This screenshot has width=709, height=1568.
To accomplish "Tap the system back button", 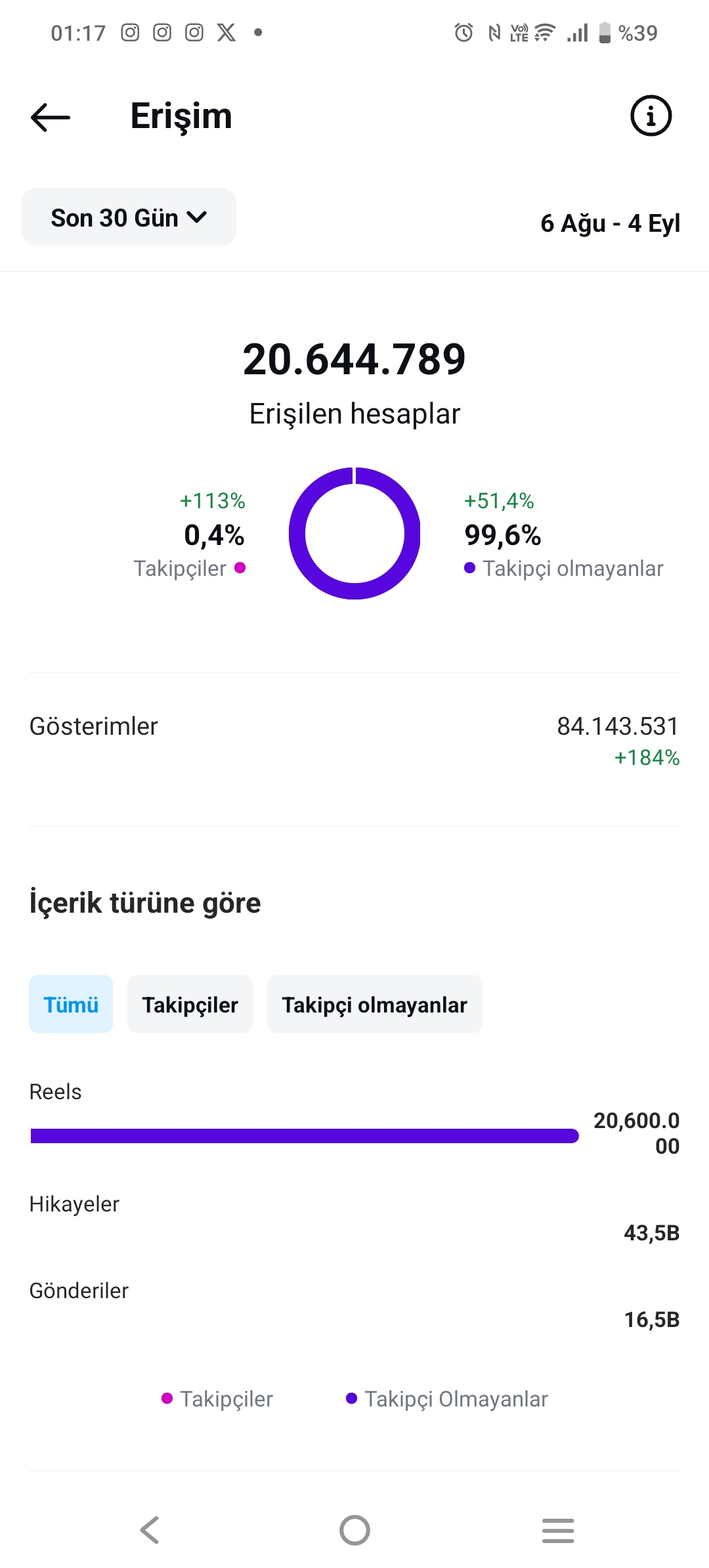I will tap(150, 1530).
